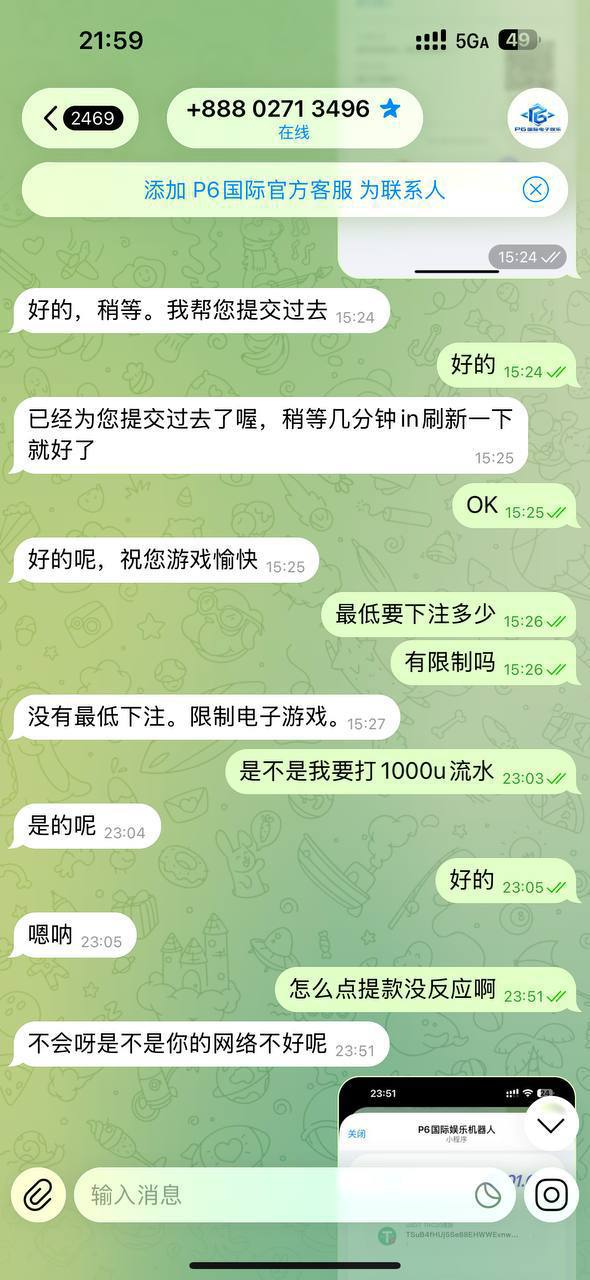Open contact info for +888 0271 3496

[x=294, y=119]
